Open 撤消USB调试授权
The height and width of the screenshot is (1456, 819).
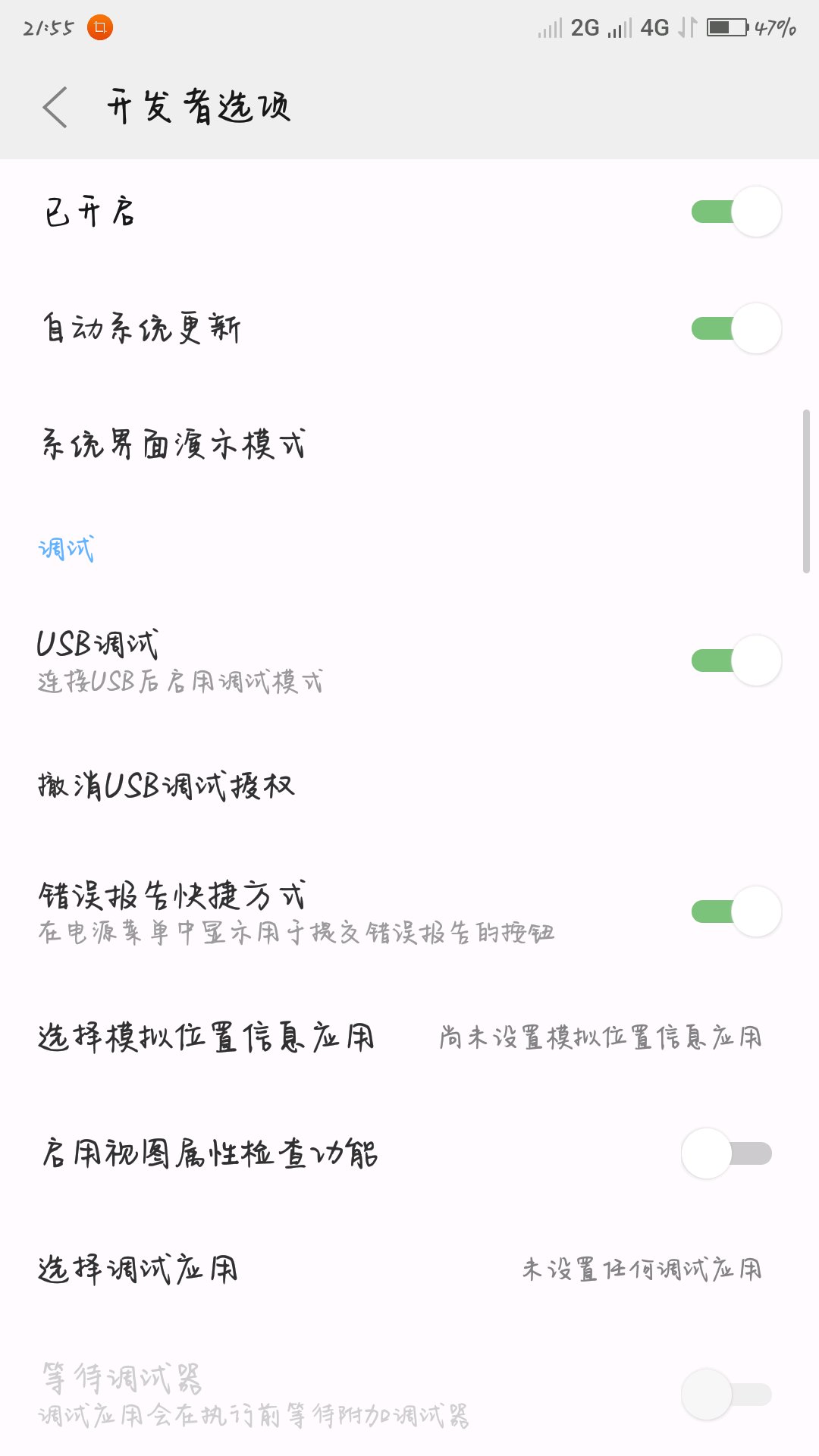coord(167,786)
